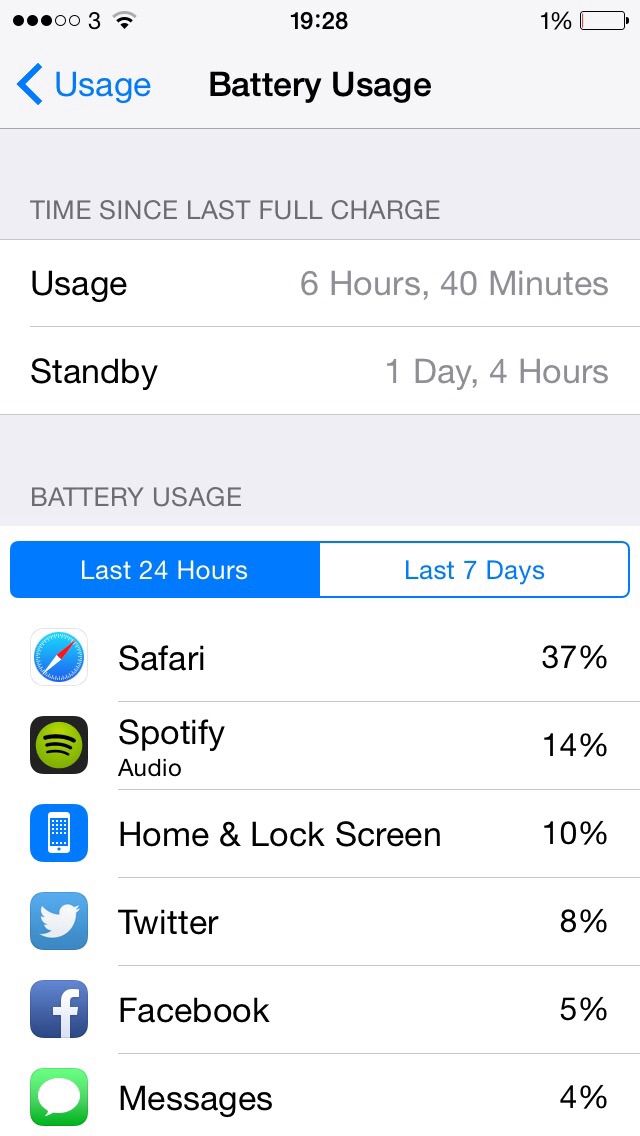Select the Last 24 Hours segment

[165, 569]
